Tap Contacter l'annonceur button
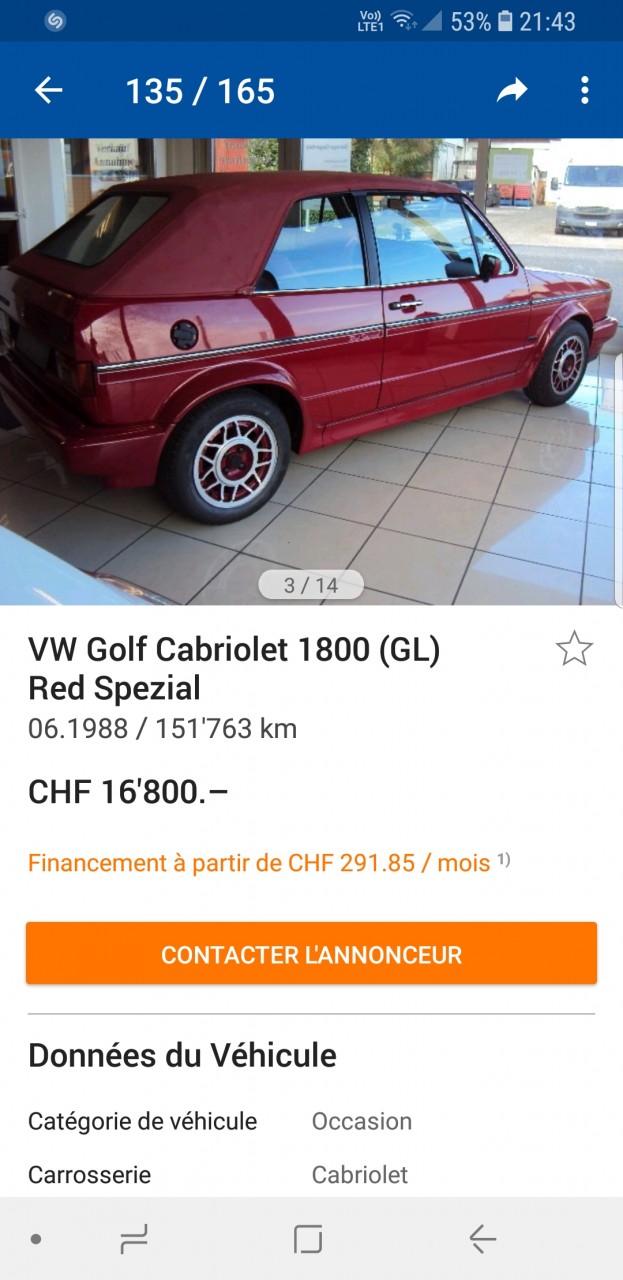 [x=311, y=954]
